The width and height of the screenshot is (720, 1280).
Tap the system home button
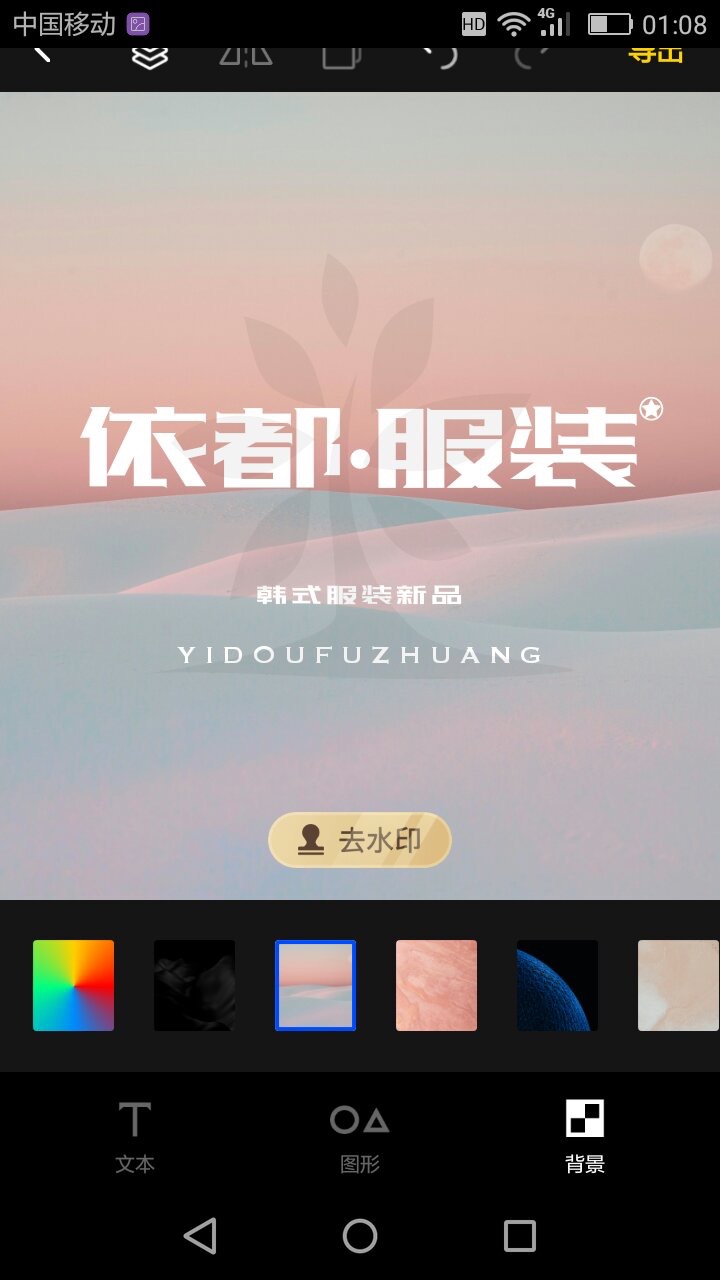[x=360, y=1236]
